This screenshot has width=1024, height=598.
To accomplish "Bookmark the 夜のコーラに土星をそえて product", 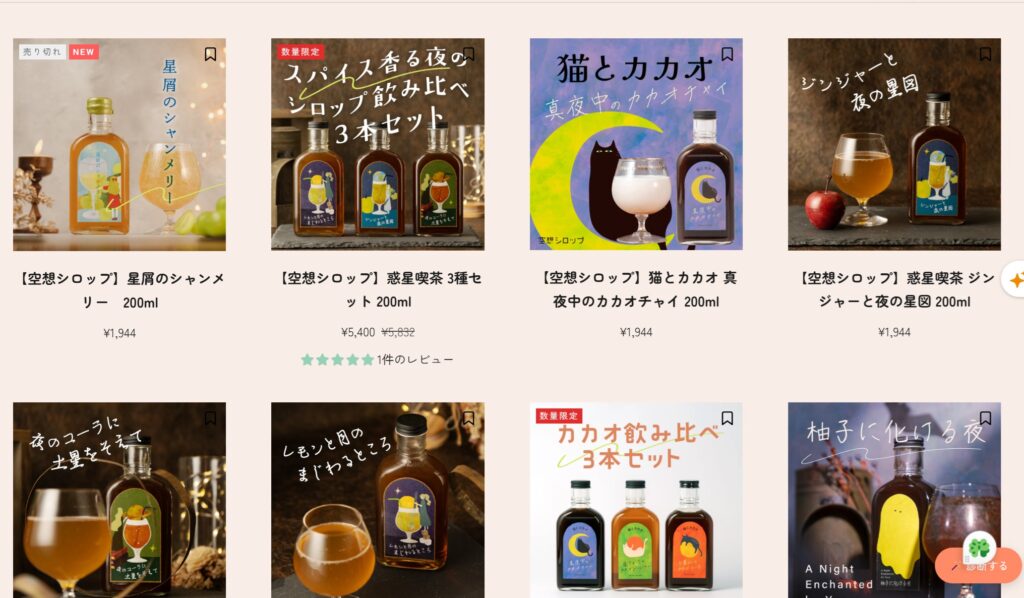I will pyautogui.click(x=210, y=418).
